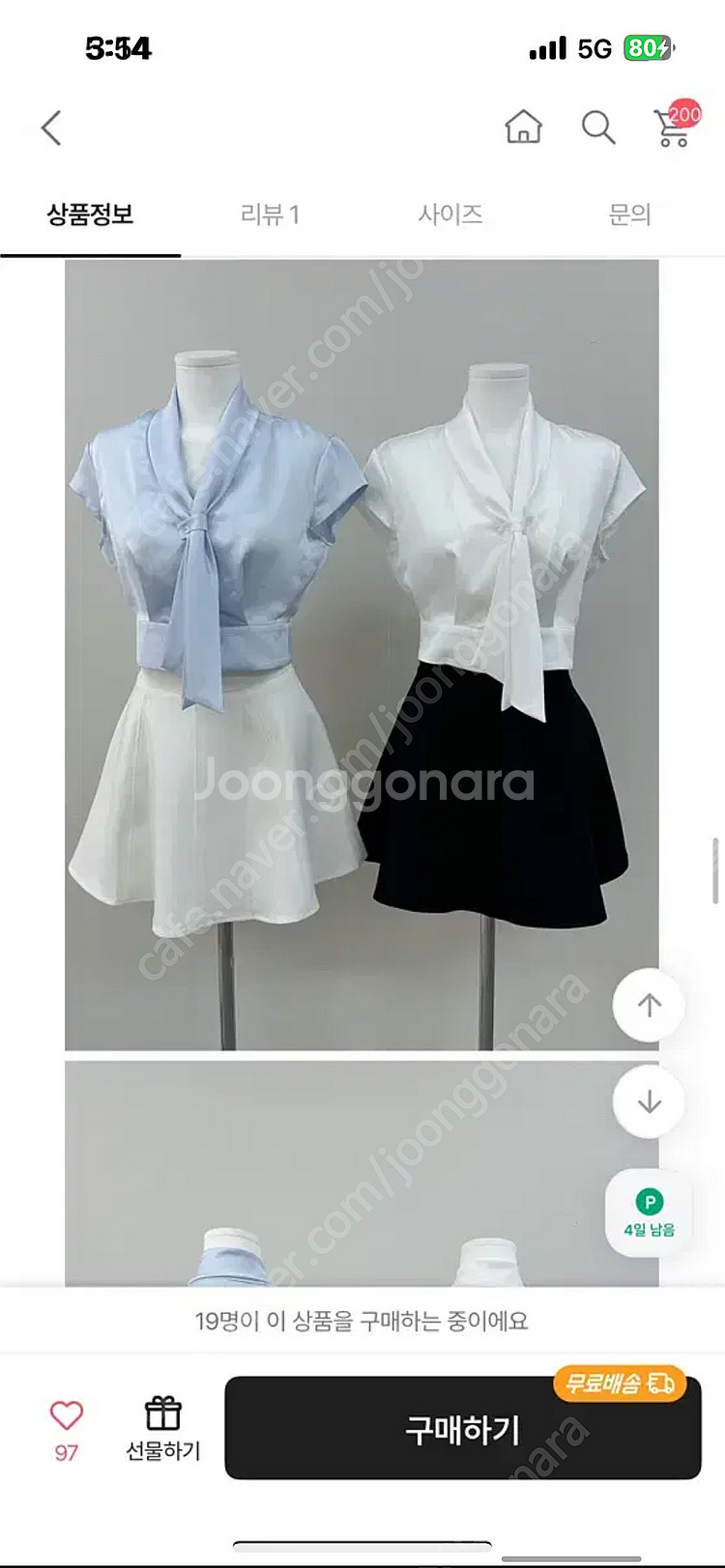Screen dimensions: 725x1568
Task: Open the points badge 4일 남음
Action: pyautogui.click(x=650, y=1213)
